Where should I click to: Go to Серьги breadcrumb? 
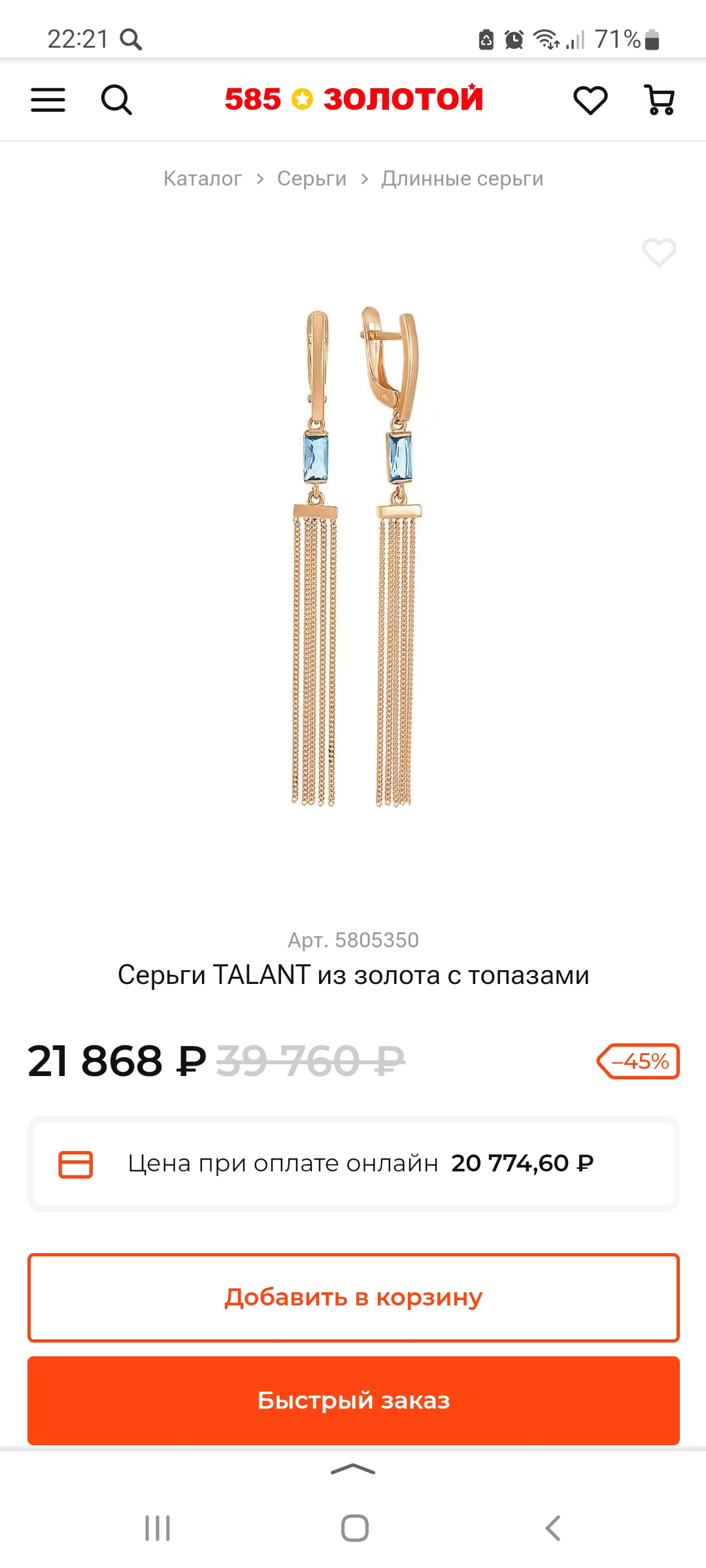(x=312, y=178)
